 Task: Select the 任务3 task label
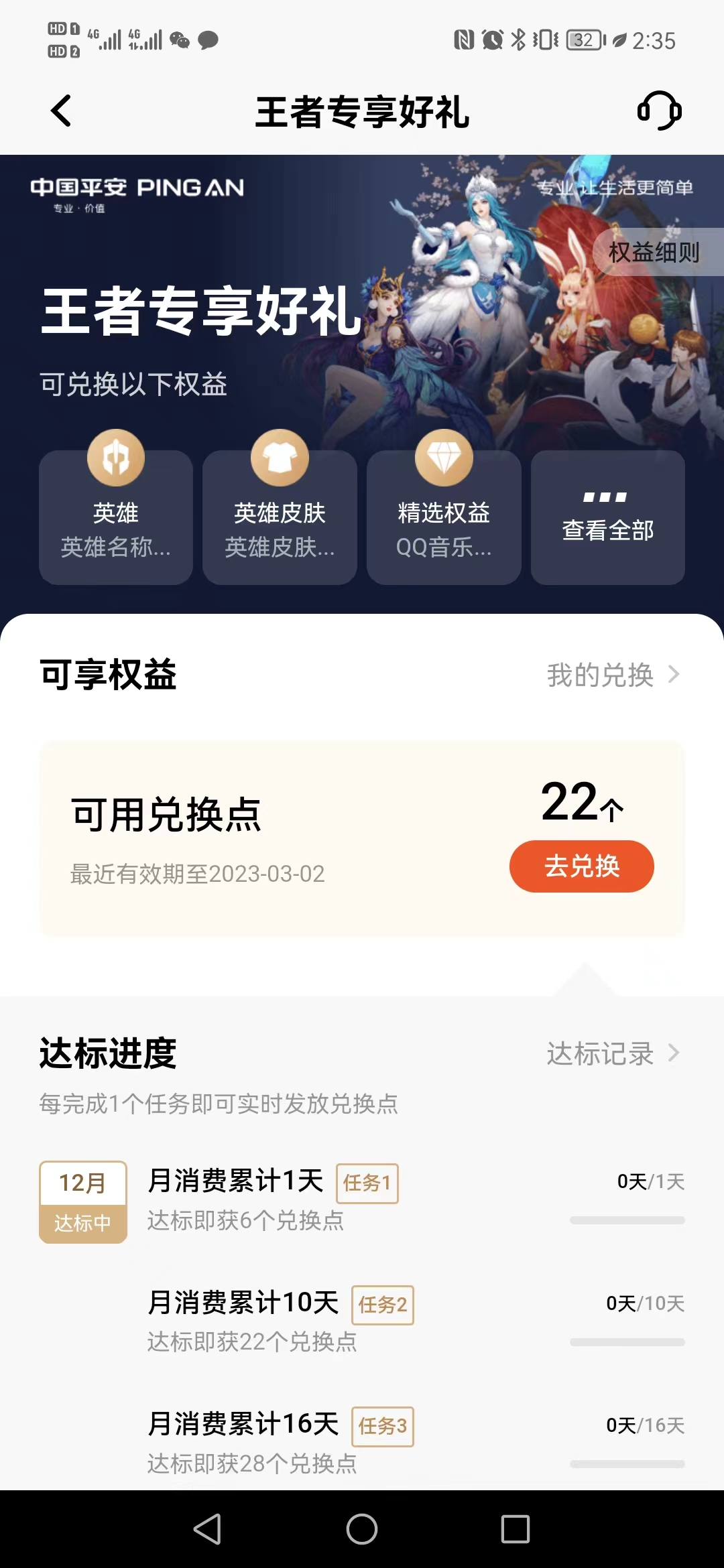(x=382, y=1424)
